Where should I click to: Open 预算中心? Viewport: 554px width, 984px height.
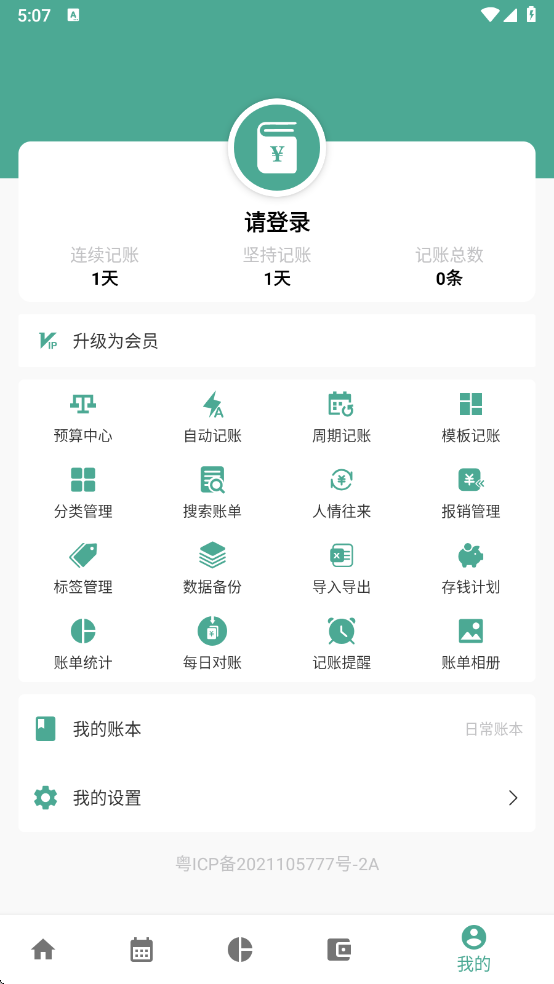point(83,417)
